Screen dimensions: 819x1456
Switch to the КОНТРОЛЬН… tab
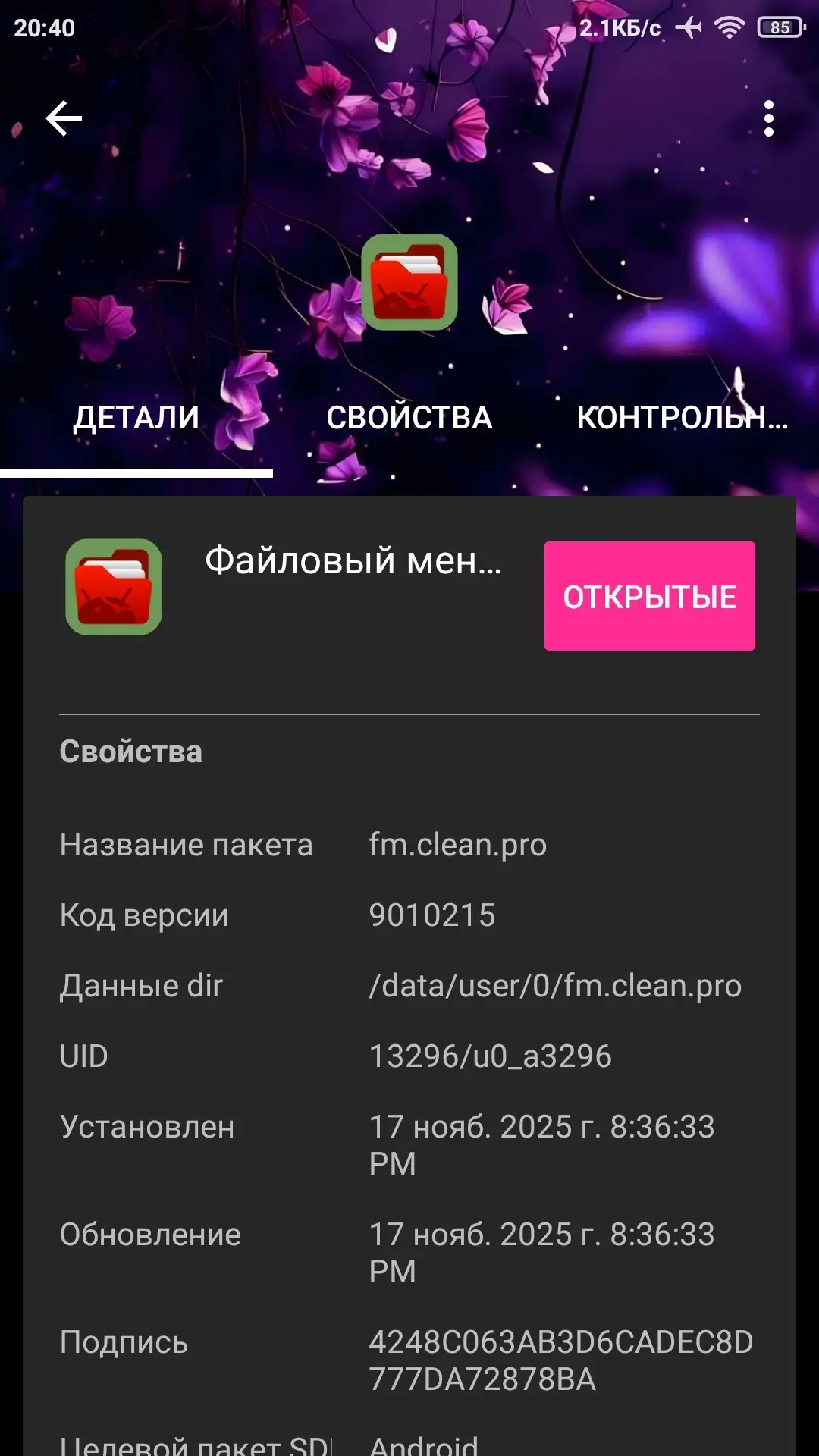click(682, 418)
